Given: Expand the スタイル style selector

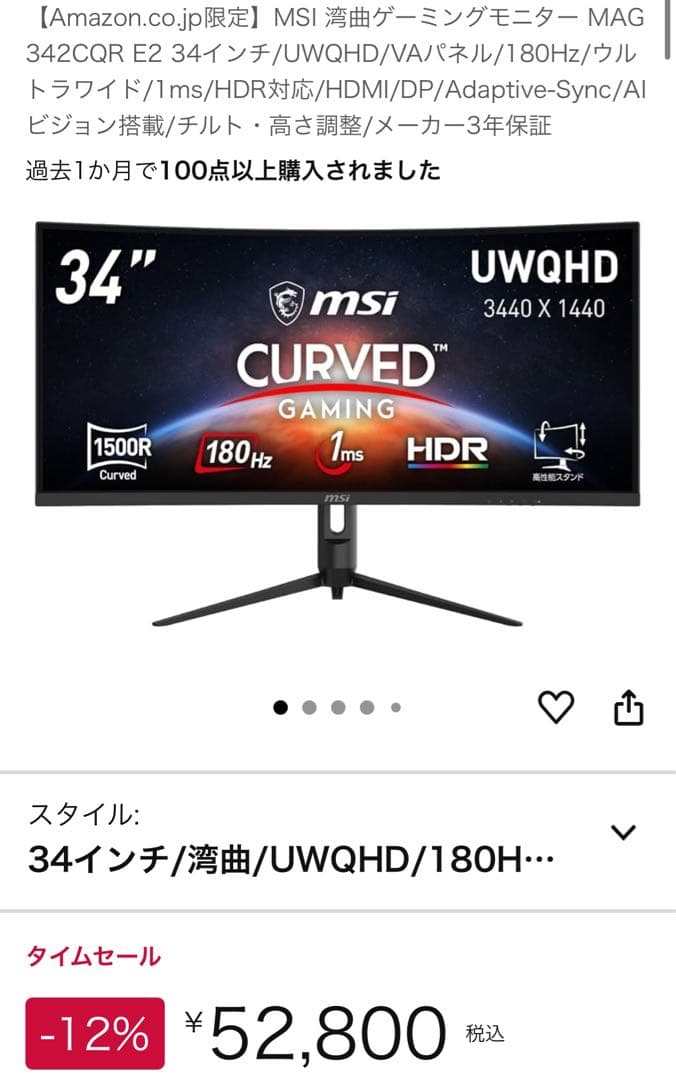Looking at the screenshot, I should (x=623, y=832).
